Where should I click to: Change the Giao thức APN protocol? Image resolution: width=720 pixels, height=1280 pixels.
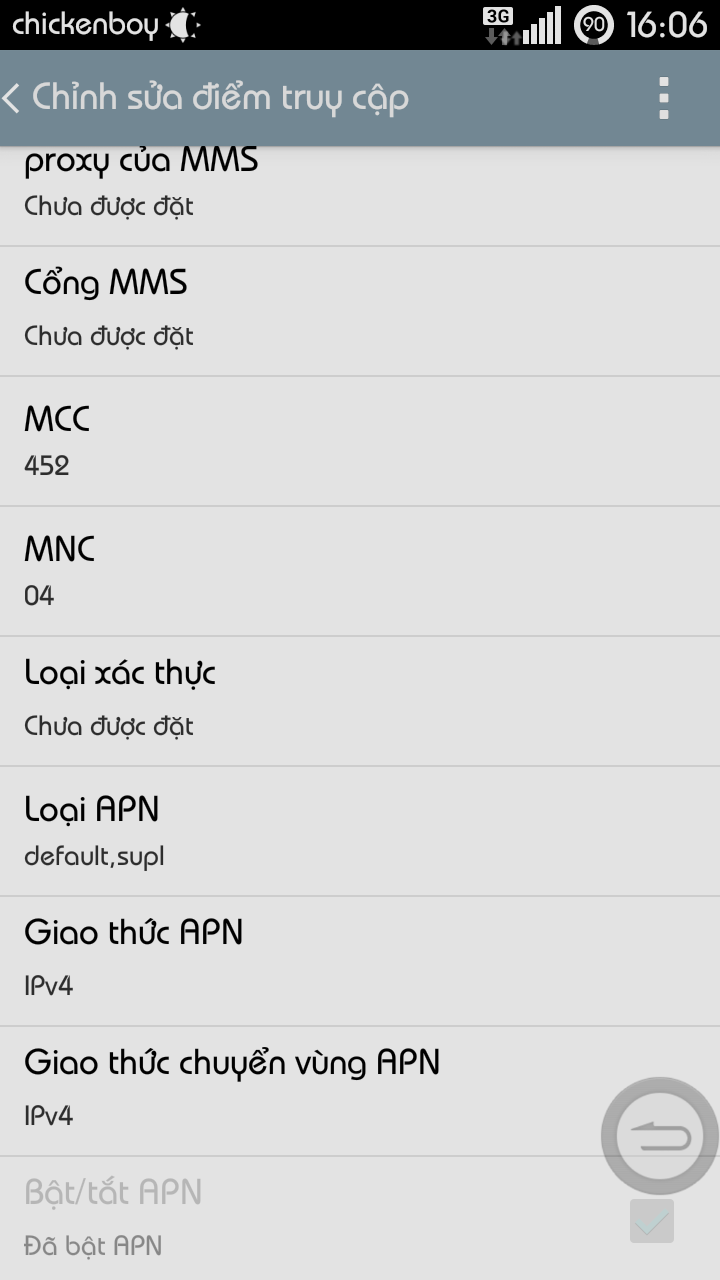360,961
